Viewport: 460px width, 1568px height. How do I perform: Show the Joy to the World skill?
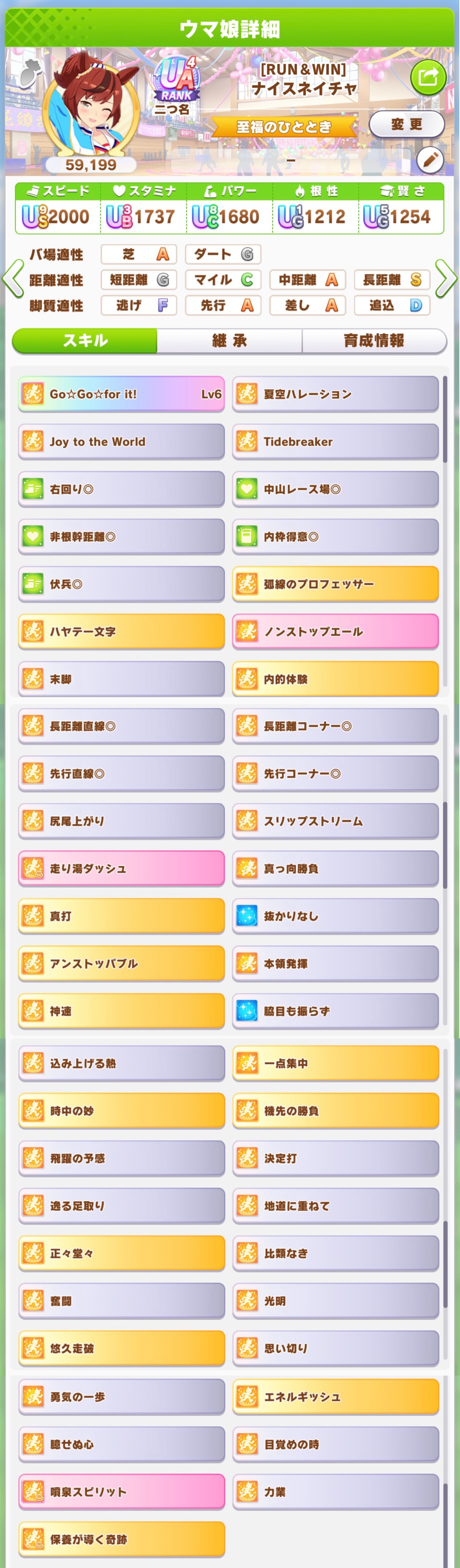(x=122, y=441)
